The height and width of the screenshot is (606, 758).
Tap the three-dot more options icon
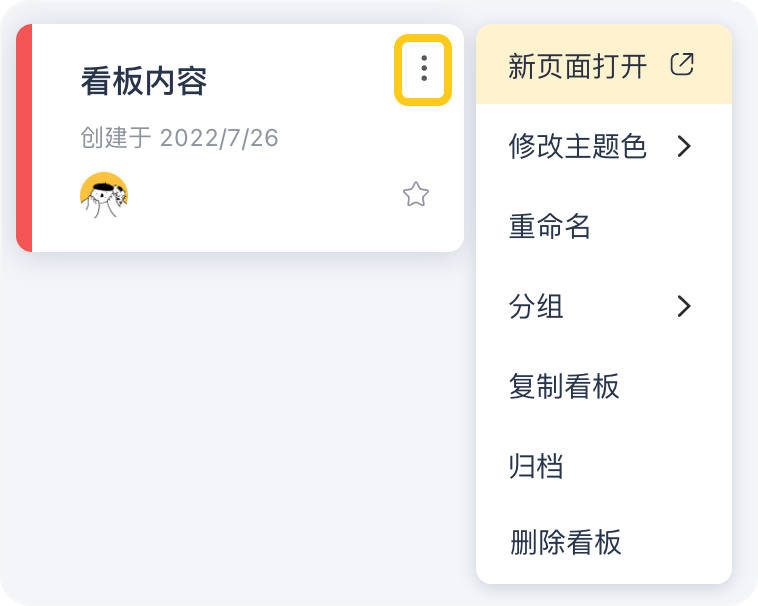424,69
